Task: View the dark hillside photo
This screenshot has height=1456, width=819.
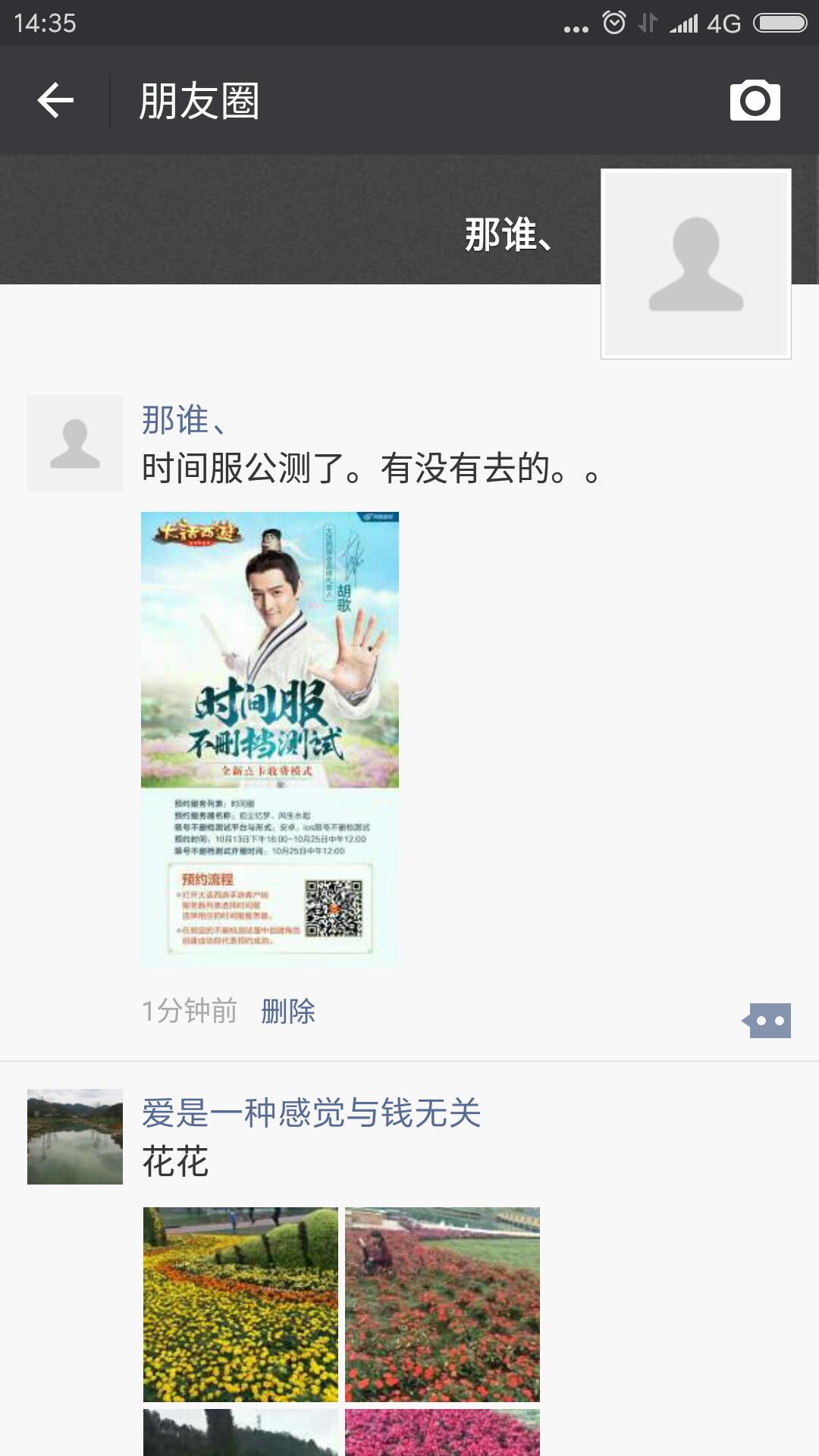Action: point(240,1432)
